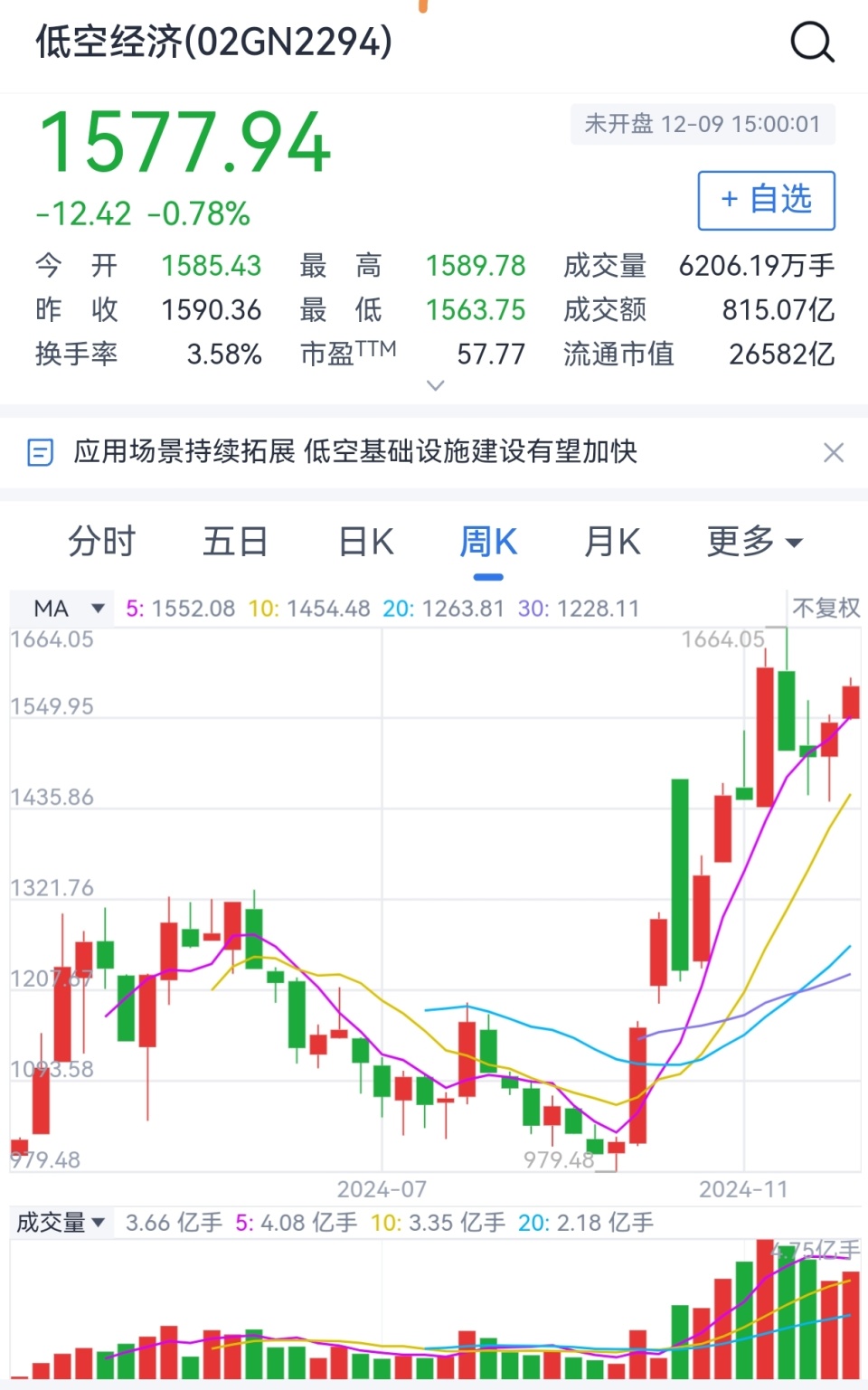Open the 更多 chart period menu
This screenshot has width=868, height=1390.
tap(754, 541)
